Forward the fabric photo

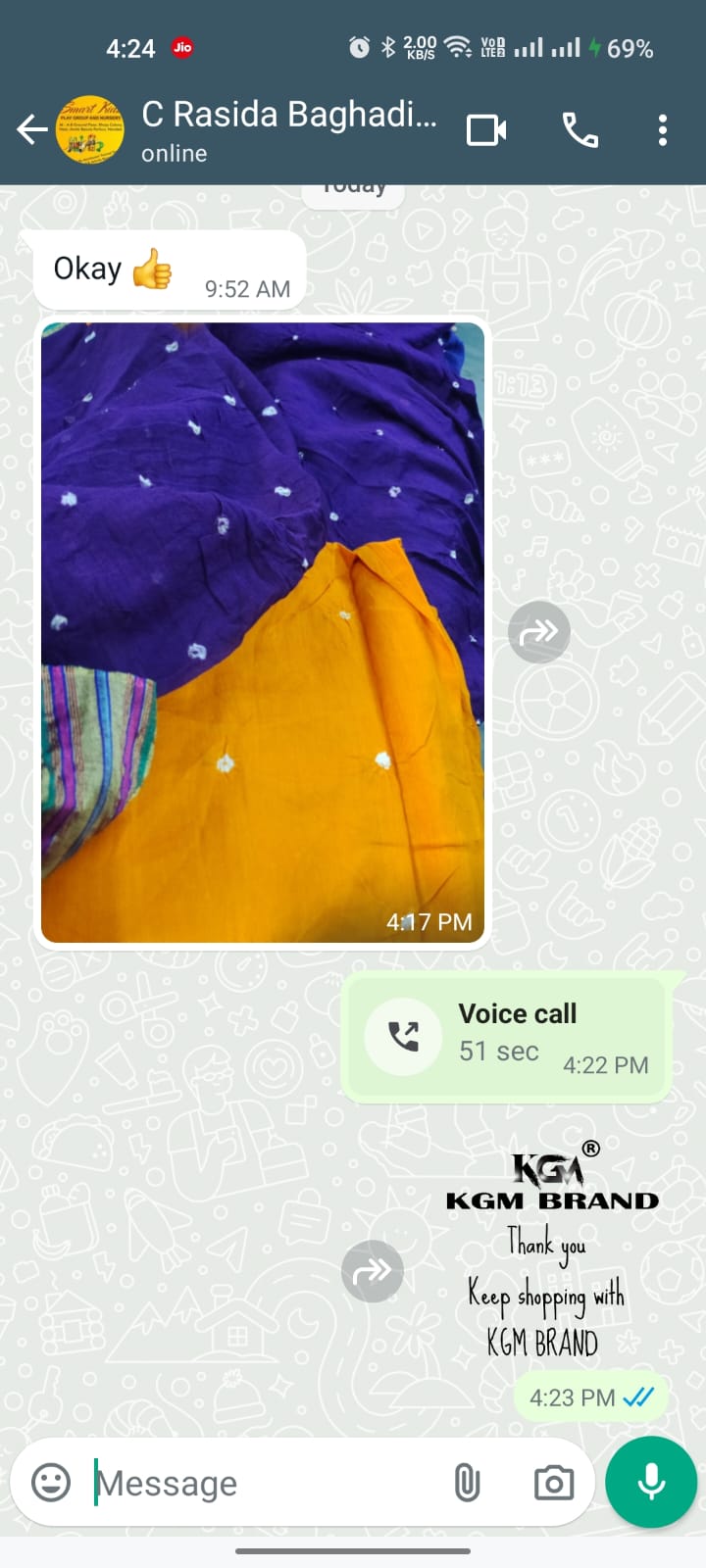click(x=539, y=632)
